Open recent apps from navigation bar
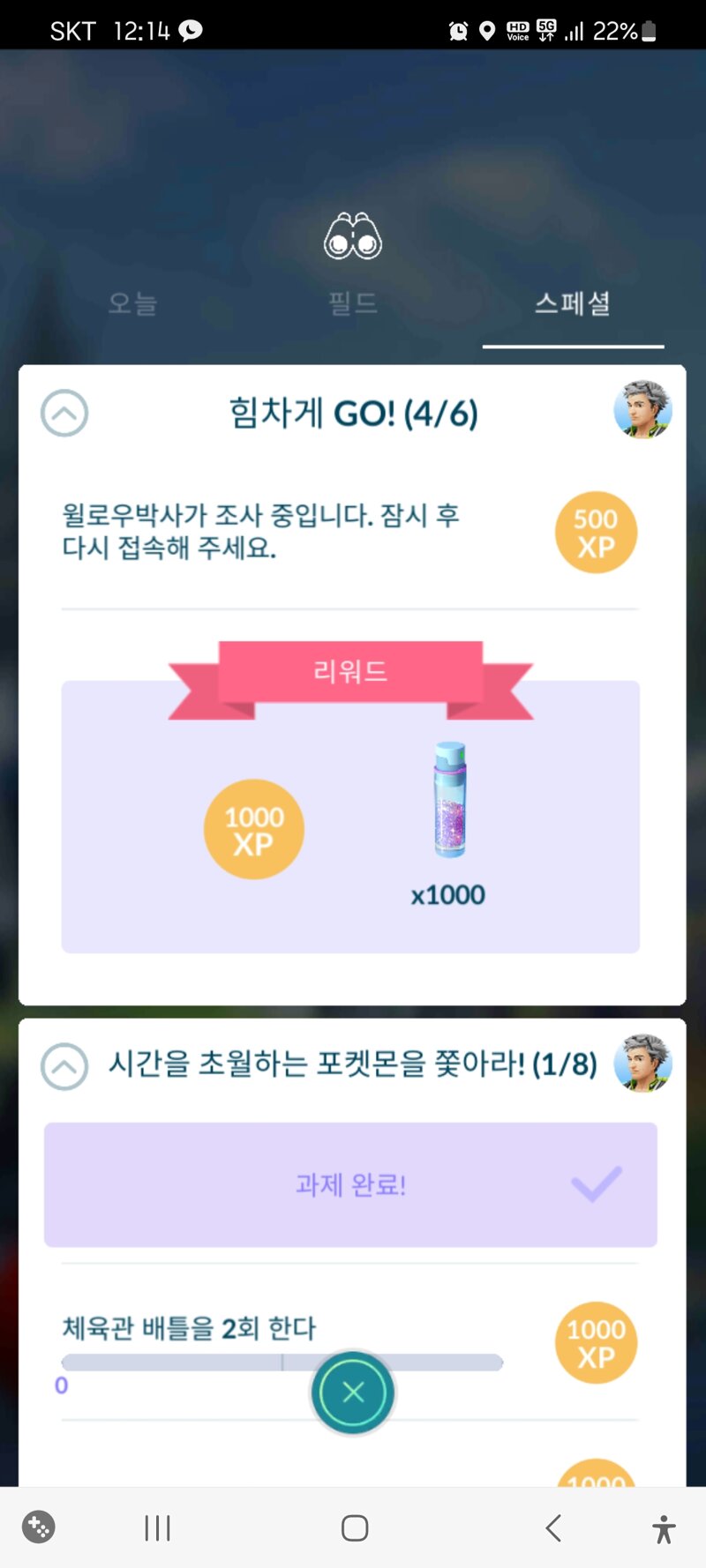Image resolution: width=706 pixels, height=1568 pixels. (157, 1527)
